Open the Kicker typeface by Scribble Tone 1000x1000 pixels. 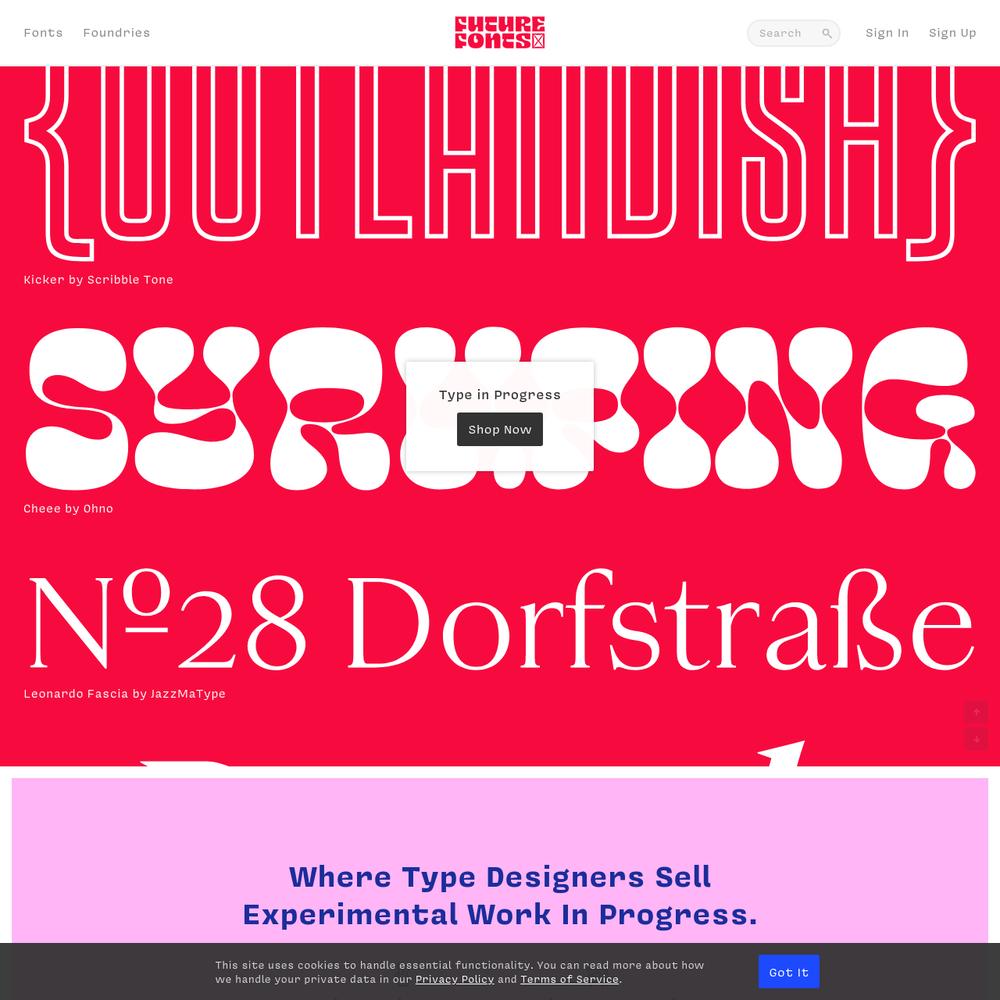(x=98, y=280)
